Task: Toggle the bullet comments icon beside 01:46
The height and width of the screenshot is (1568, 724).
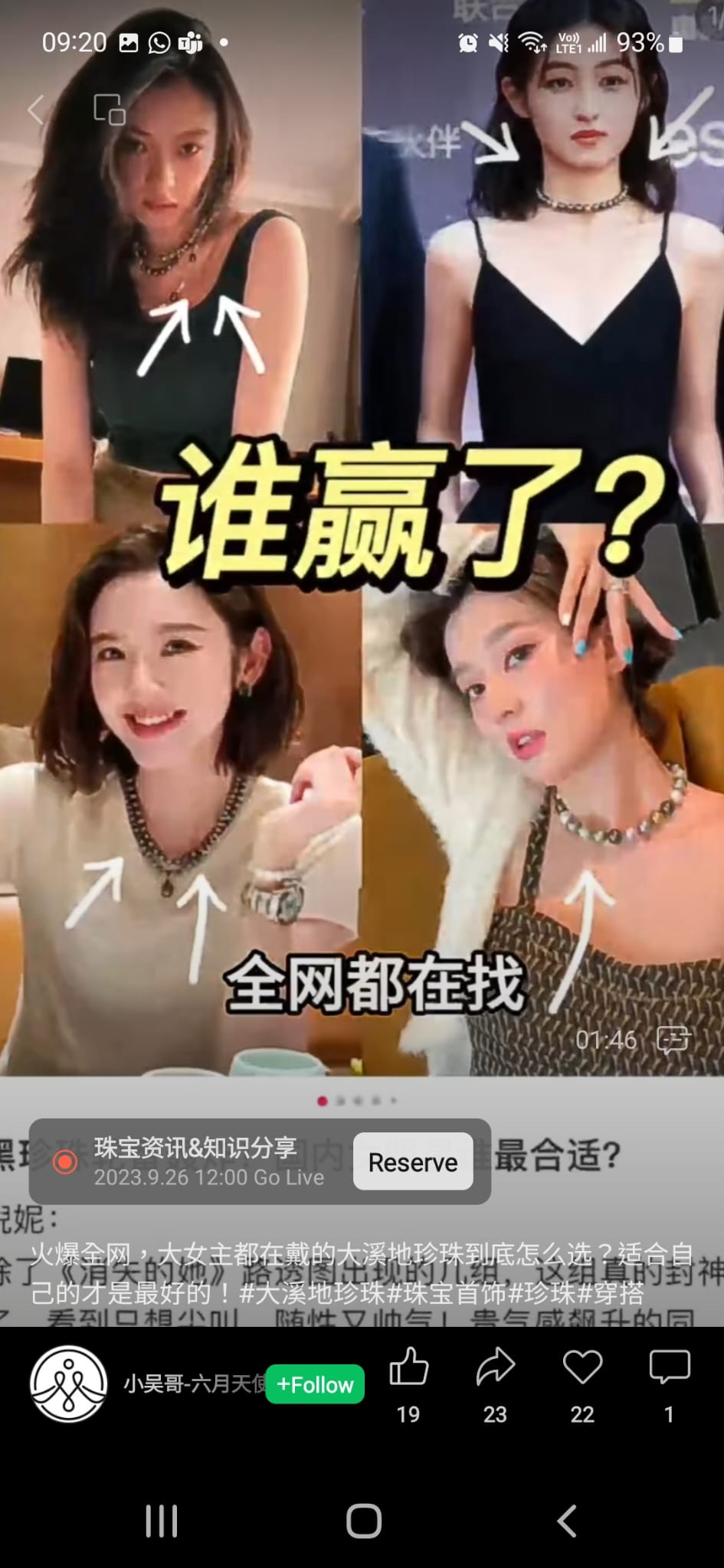Action: tap(673, 1040)
